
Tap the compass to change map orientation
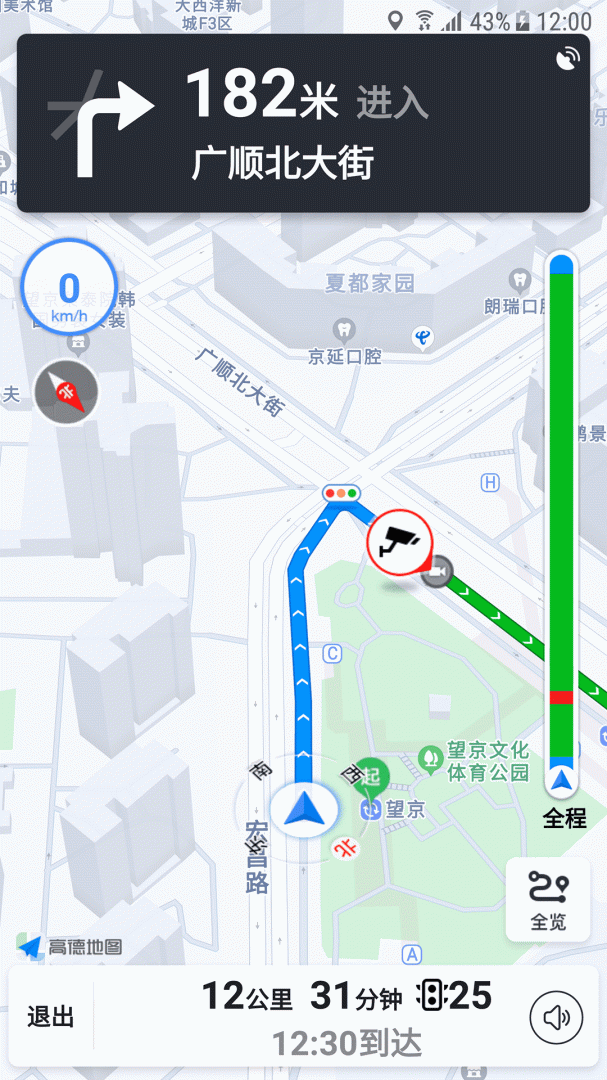click(x=66, y=392)
